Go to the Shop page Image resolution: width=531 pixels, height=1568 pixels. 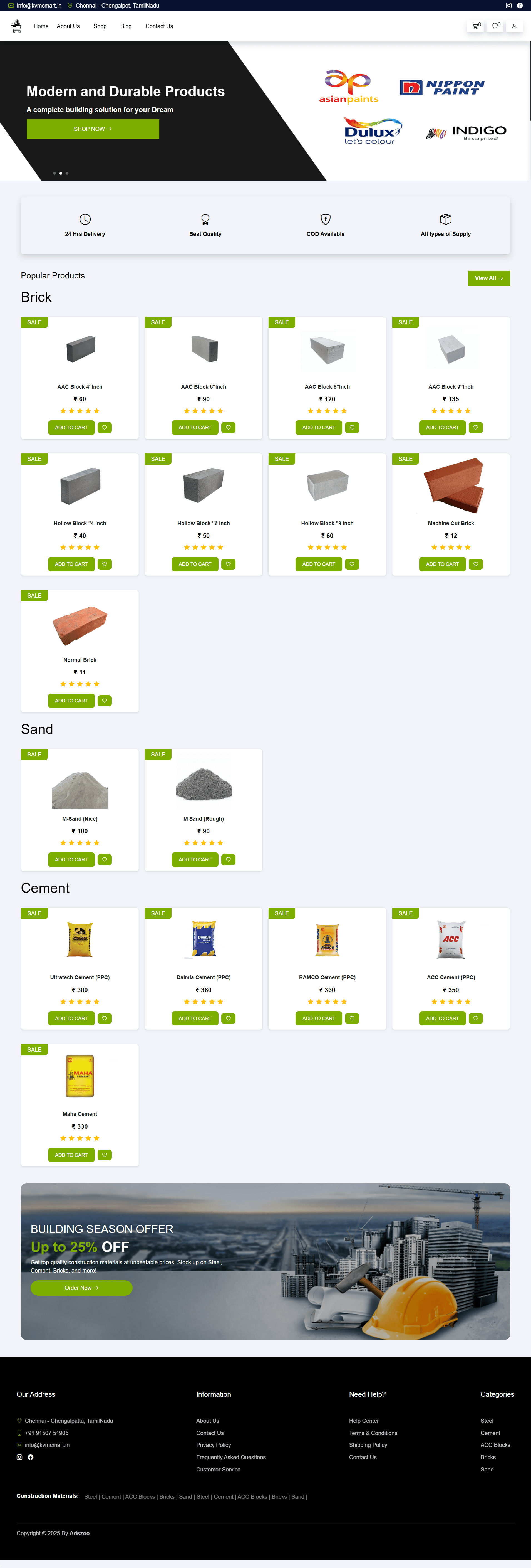[x=100, y=26]
